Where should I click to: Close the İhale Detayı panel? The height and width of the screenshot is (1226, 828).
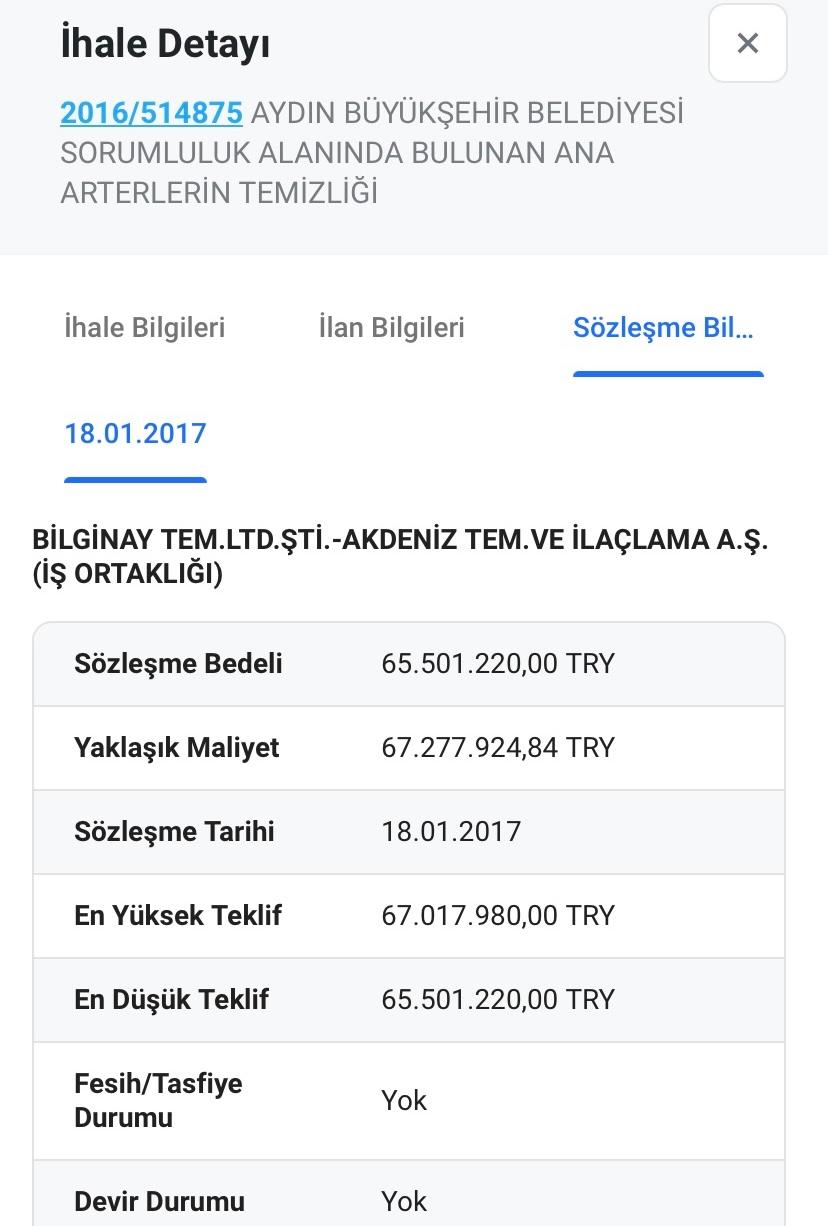pos(747,43)
